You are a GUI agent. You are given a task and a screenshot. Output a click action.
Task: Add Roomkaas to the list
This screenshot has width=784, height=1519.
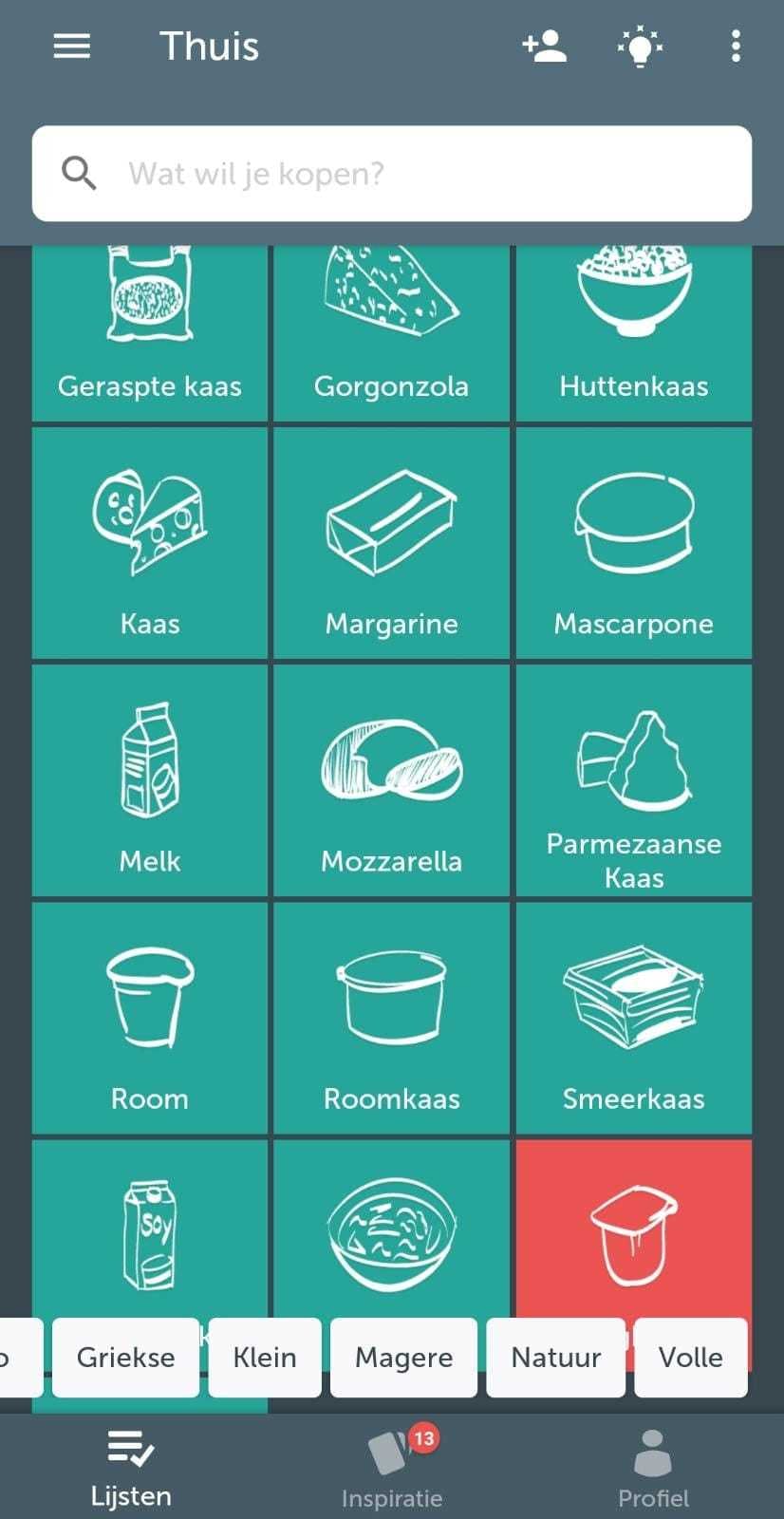391,1016
